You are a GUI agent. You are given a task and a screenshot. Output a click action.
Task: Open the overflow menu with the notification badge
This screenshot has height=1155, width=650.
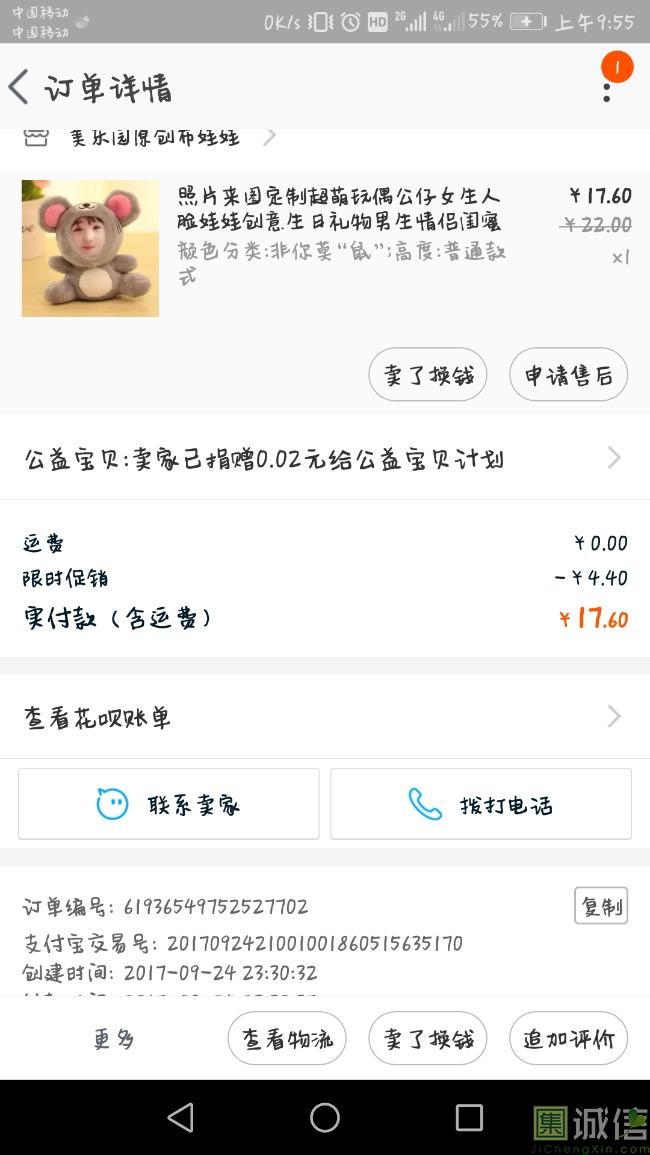click(x=607, y=88)
